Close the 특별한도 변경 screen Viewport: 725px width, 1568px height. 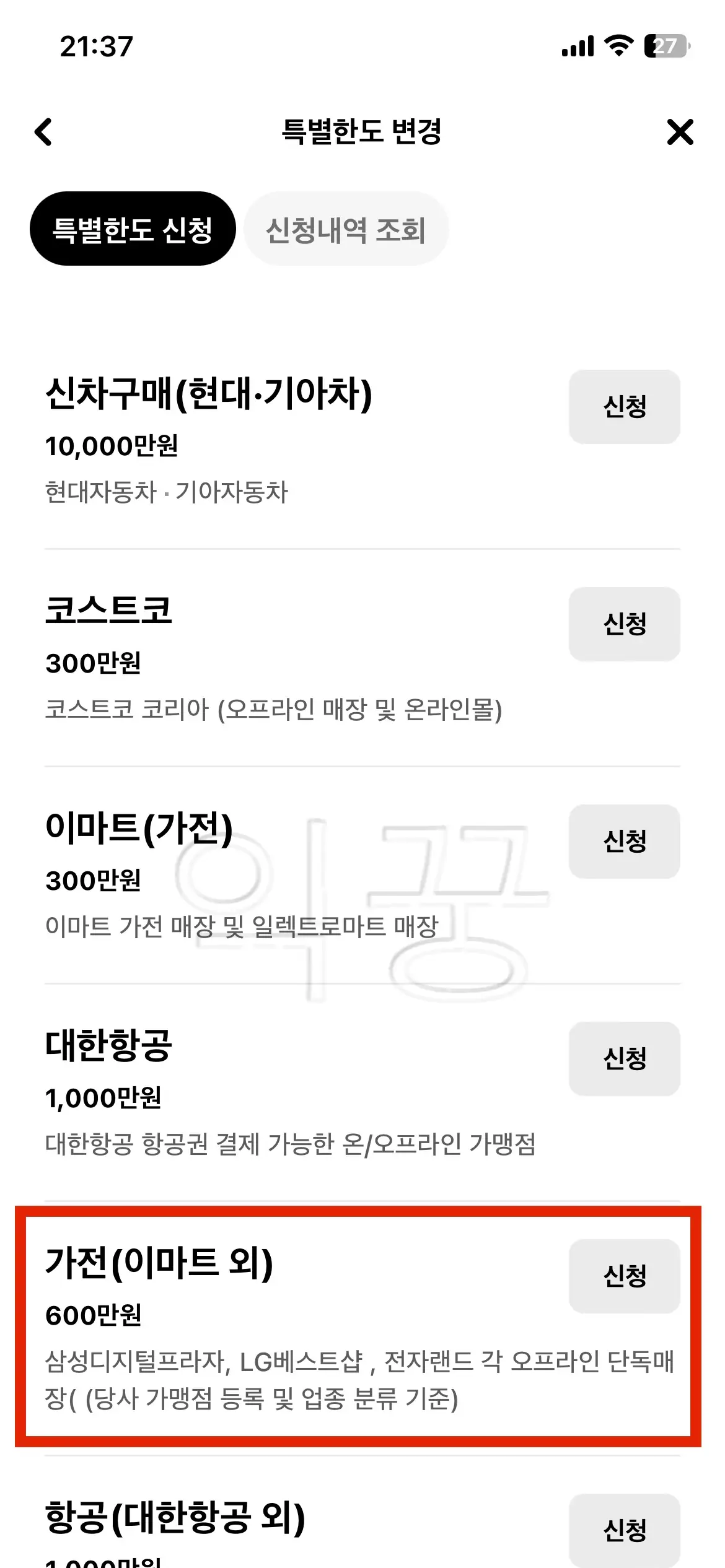pos(680,132)
